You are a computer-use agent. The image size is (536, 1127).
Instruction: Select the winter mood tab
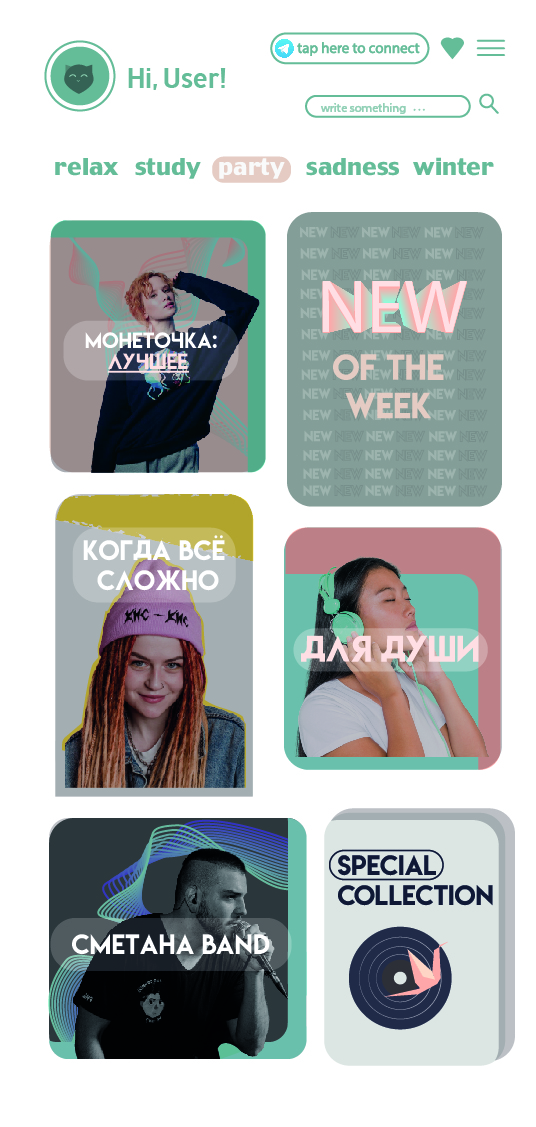(453, 167)
